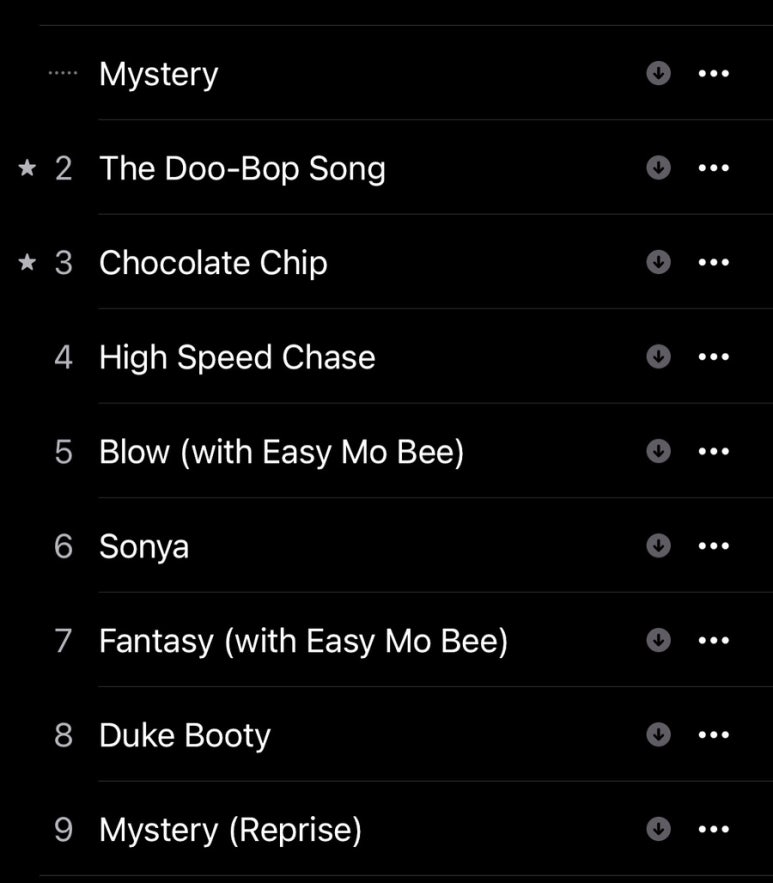Play The Doo-Bop Song
Screen dimensions: 773x883
(242, 168)
